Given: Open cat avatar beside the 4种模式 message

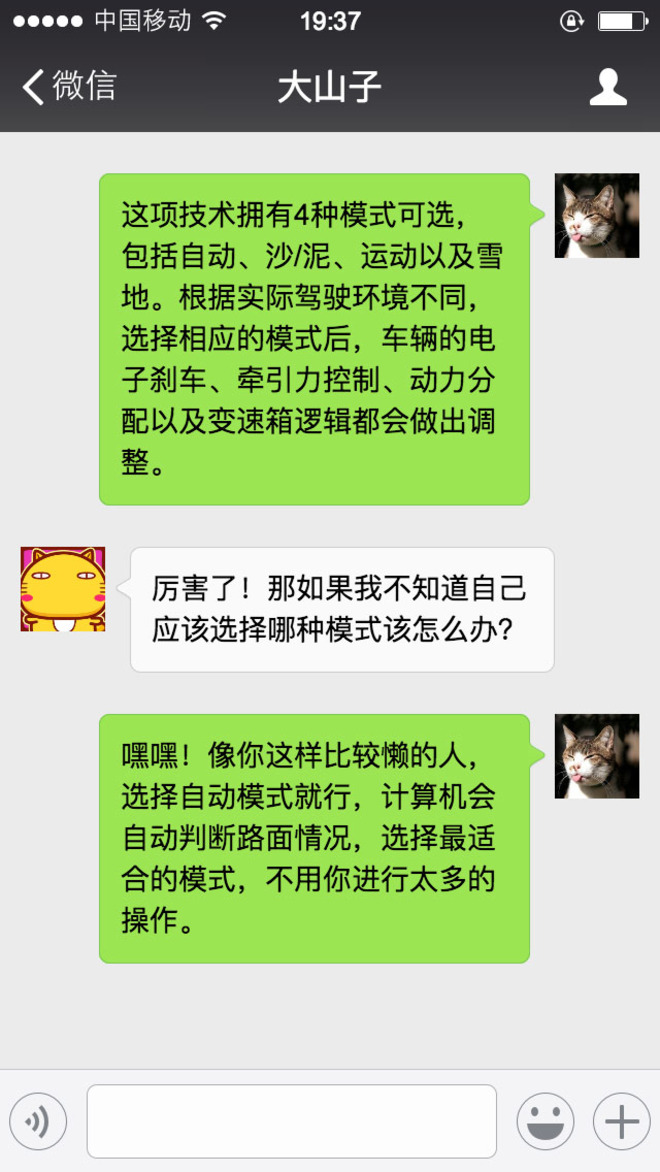Looking at the screenshot, I should pos(597,215).
